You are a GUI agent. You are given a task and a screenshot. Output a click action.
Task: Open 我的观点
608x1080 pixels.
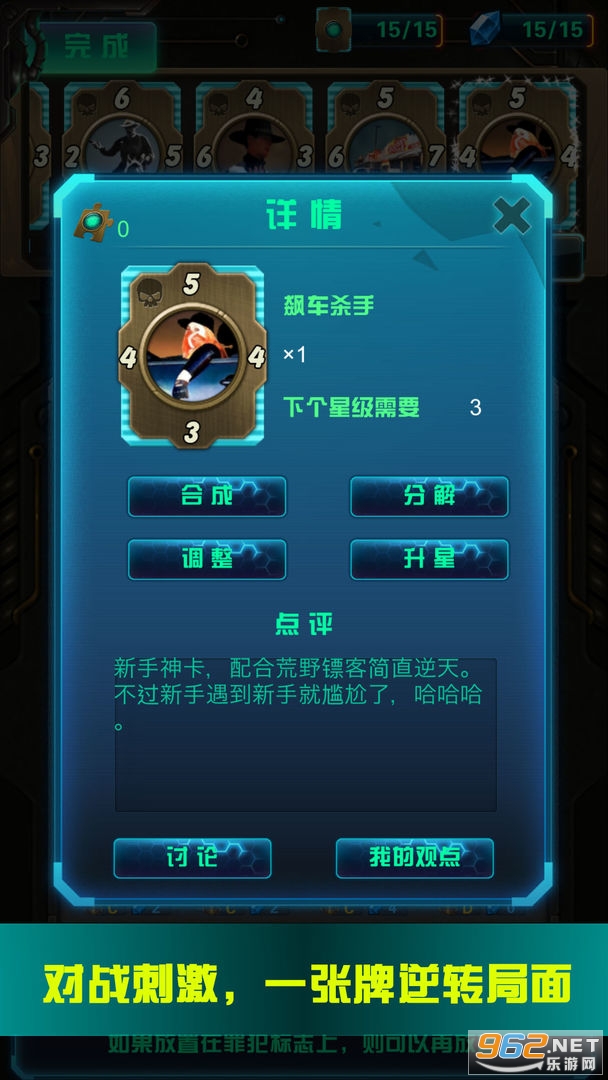click(x=414, y=857)
